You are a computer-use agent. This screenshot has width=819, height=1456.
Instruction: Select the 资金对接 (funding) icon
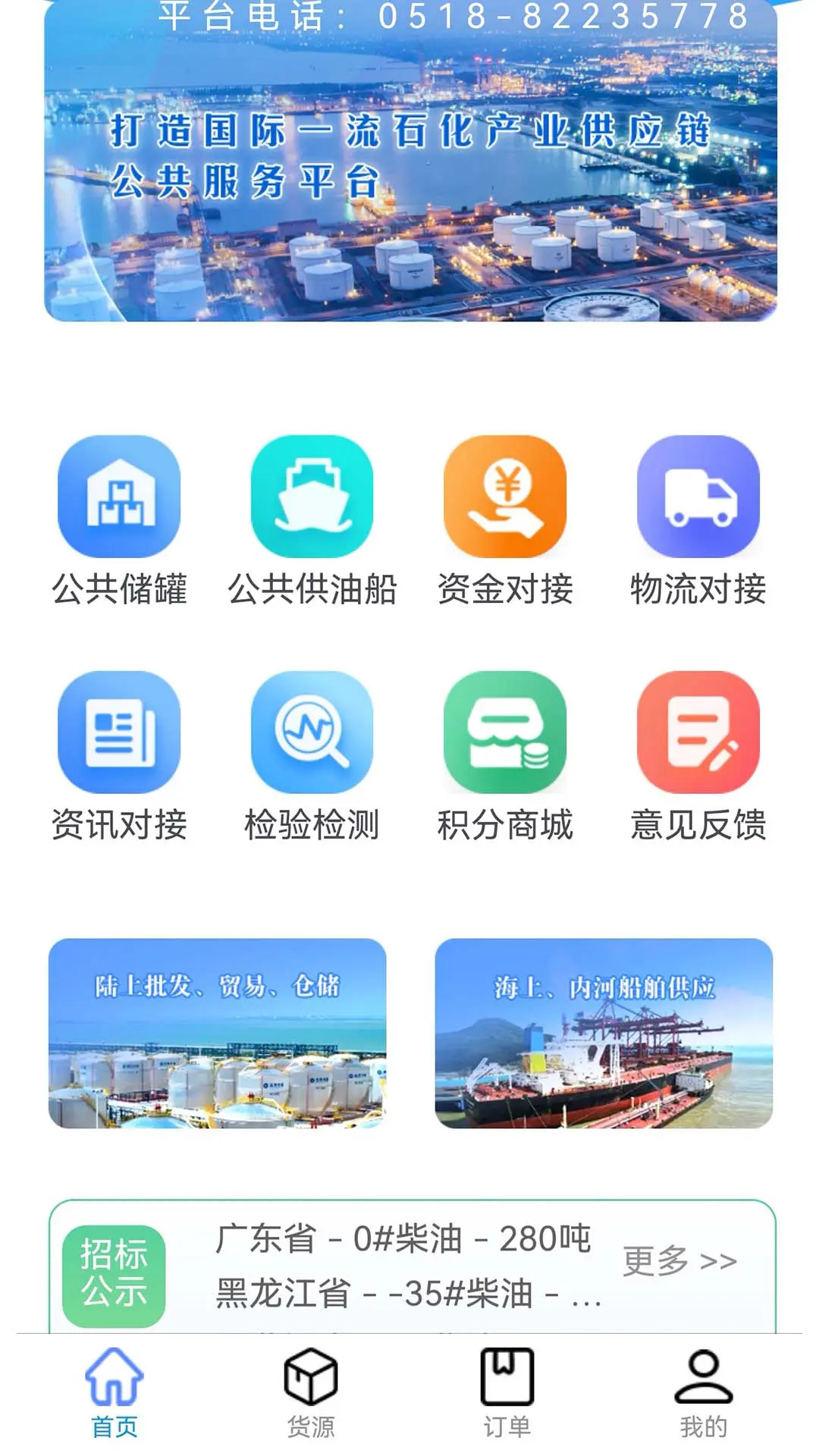[507, 497]
